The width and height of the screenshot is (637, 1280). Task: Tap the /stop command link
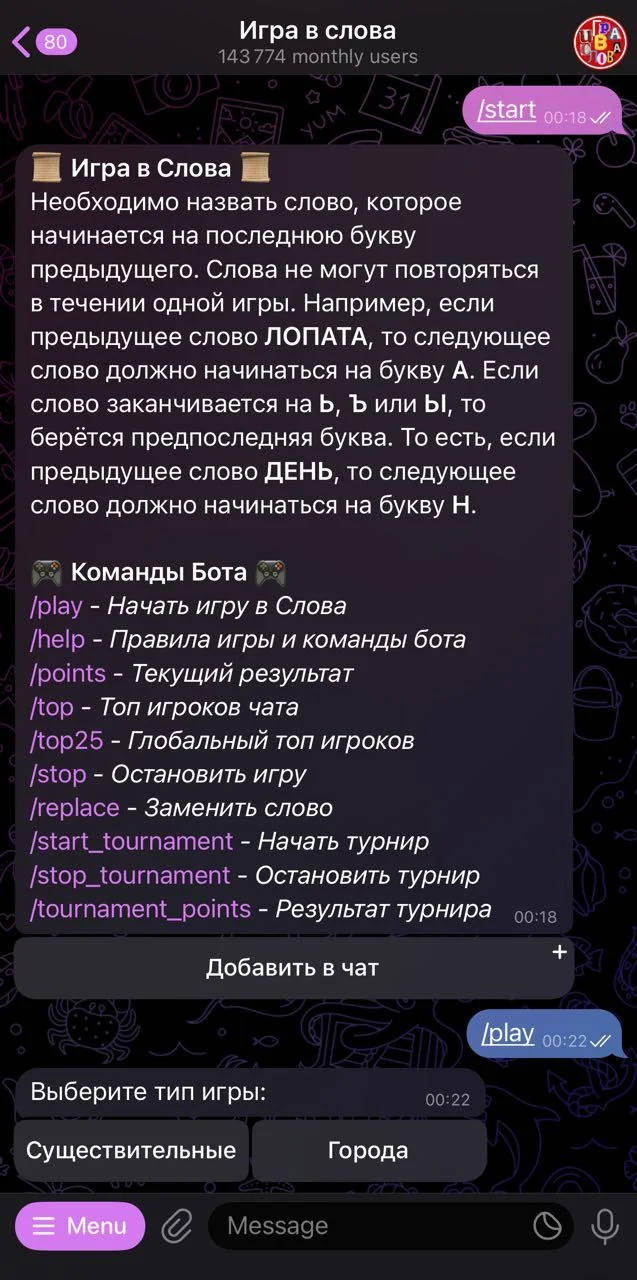tap(58, 774)
